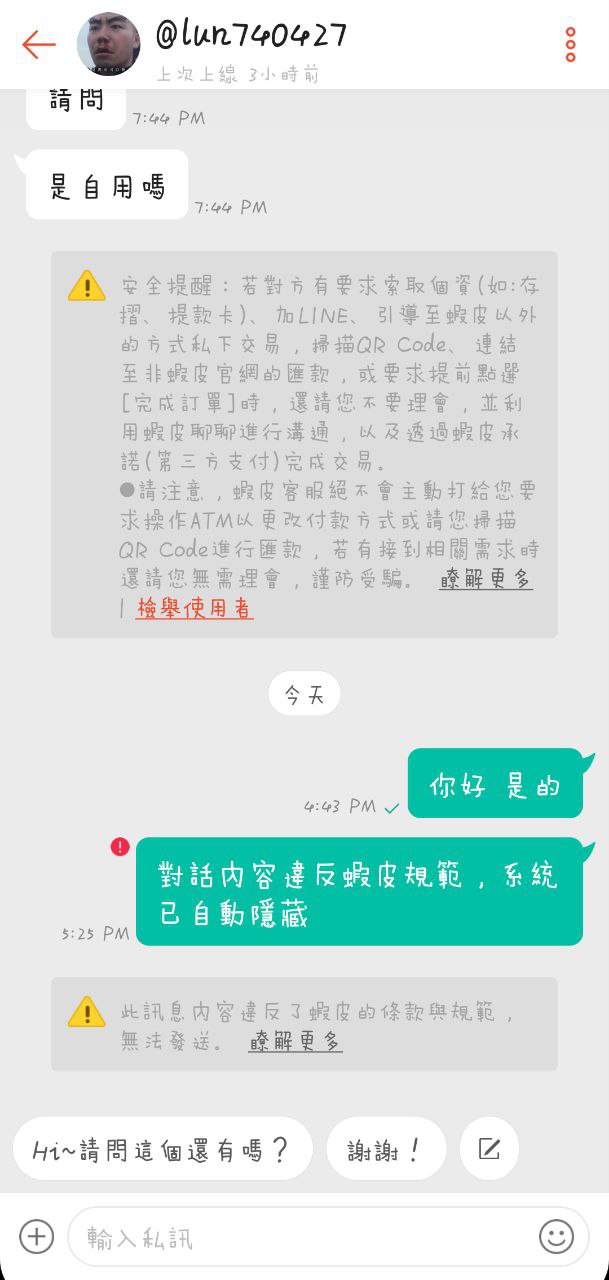Tap 檢舉使用者 to report this user
Image resolution: width=609 pixels, height=1280 pixels.
tap(195, 608)
